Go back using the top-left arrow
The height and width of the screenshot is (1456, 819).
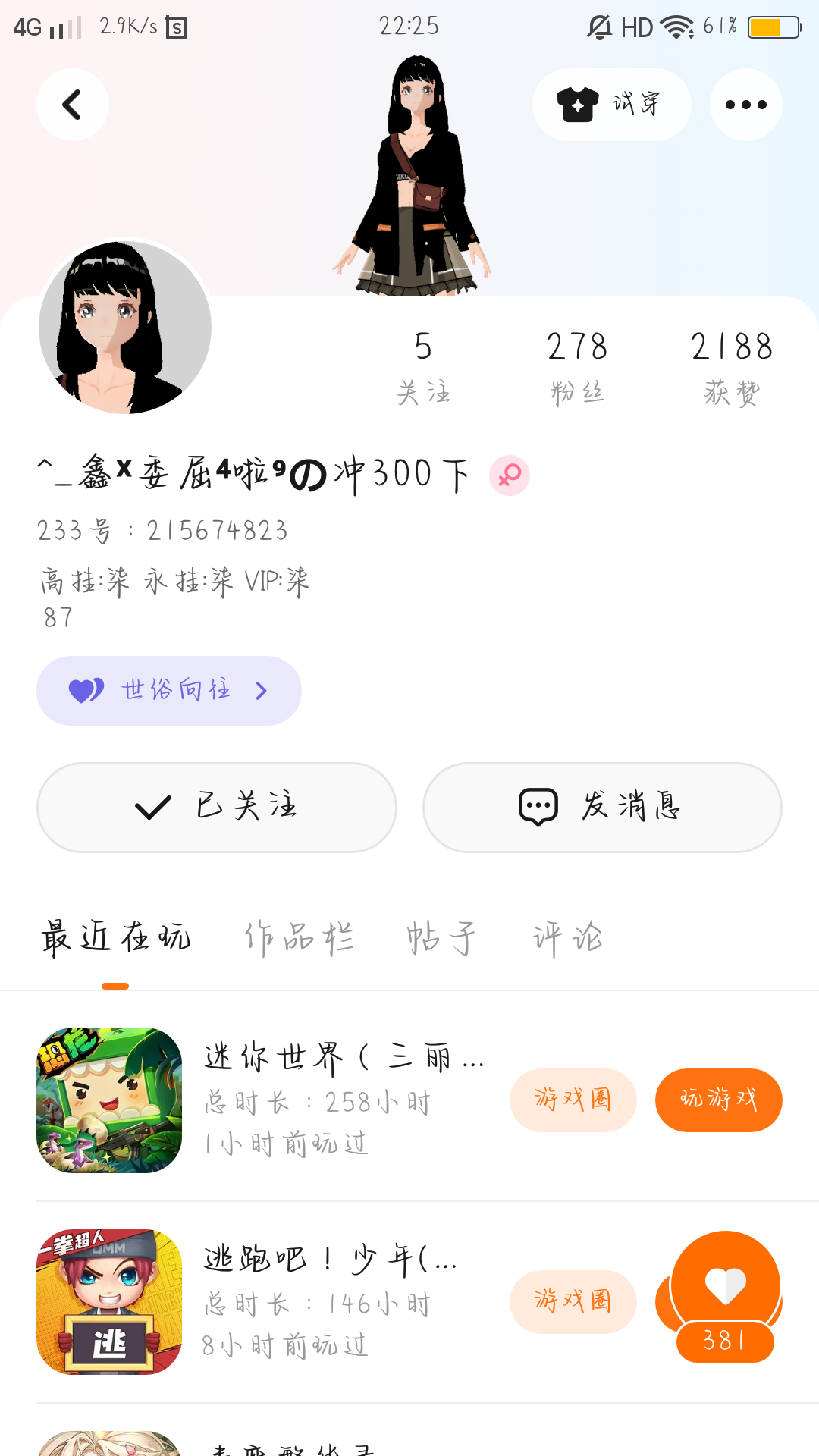click(72, 105)
